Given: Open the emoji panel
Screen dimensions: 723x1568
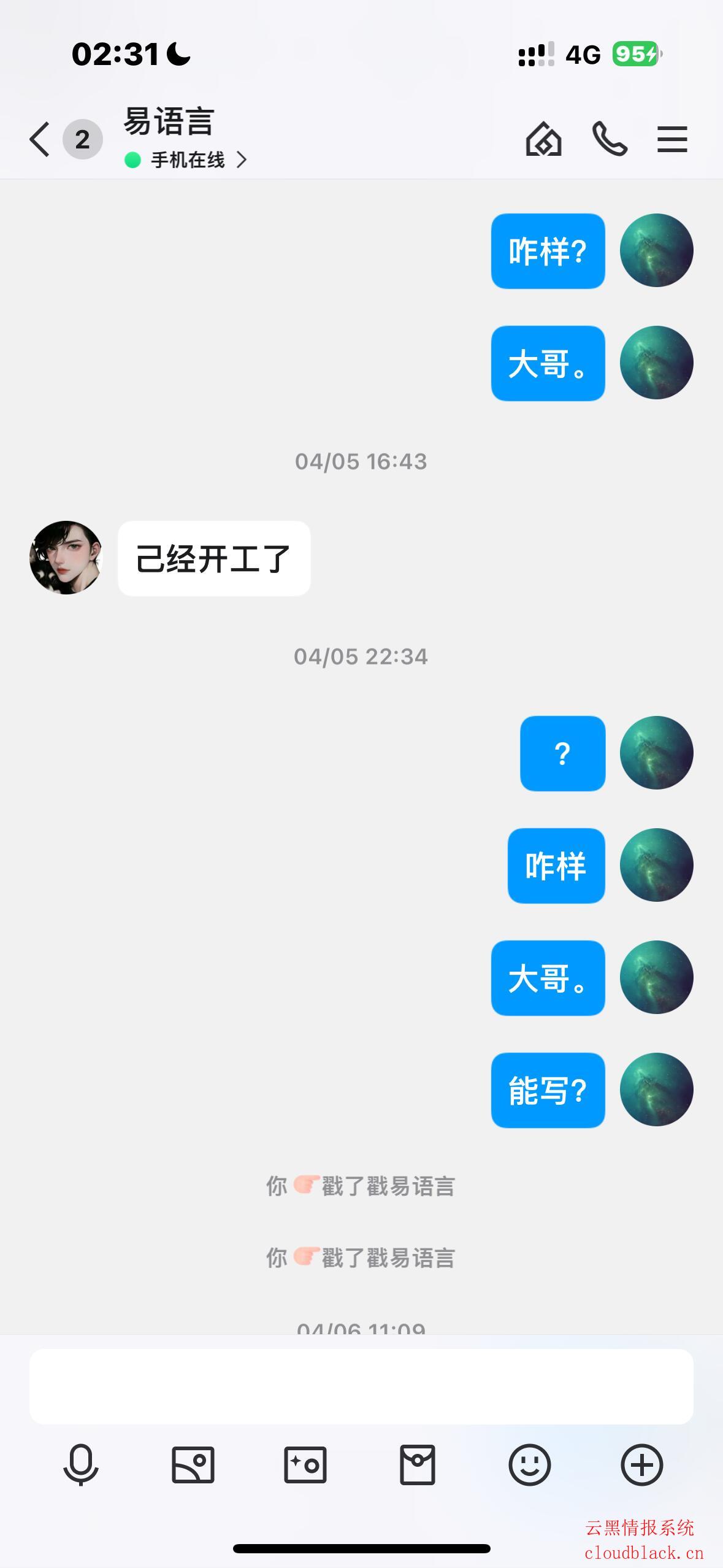Looking at the screenshot, I should click(530, 1465).
